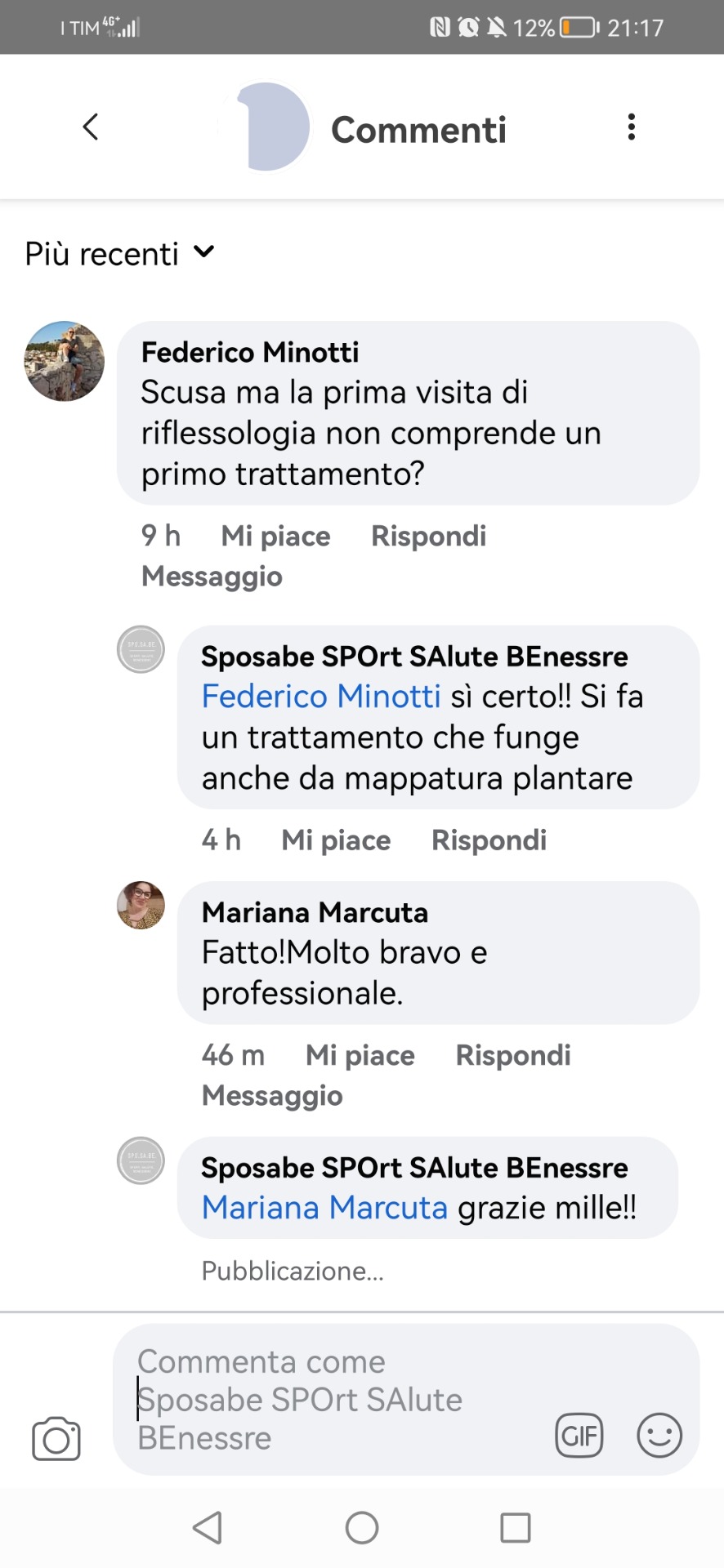This screenshot has width=724, height=1568.
Task: Message Mariana Marcuta from her comment
Action: [x=272, y=1096]
